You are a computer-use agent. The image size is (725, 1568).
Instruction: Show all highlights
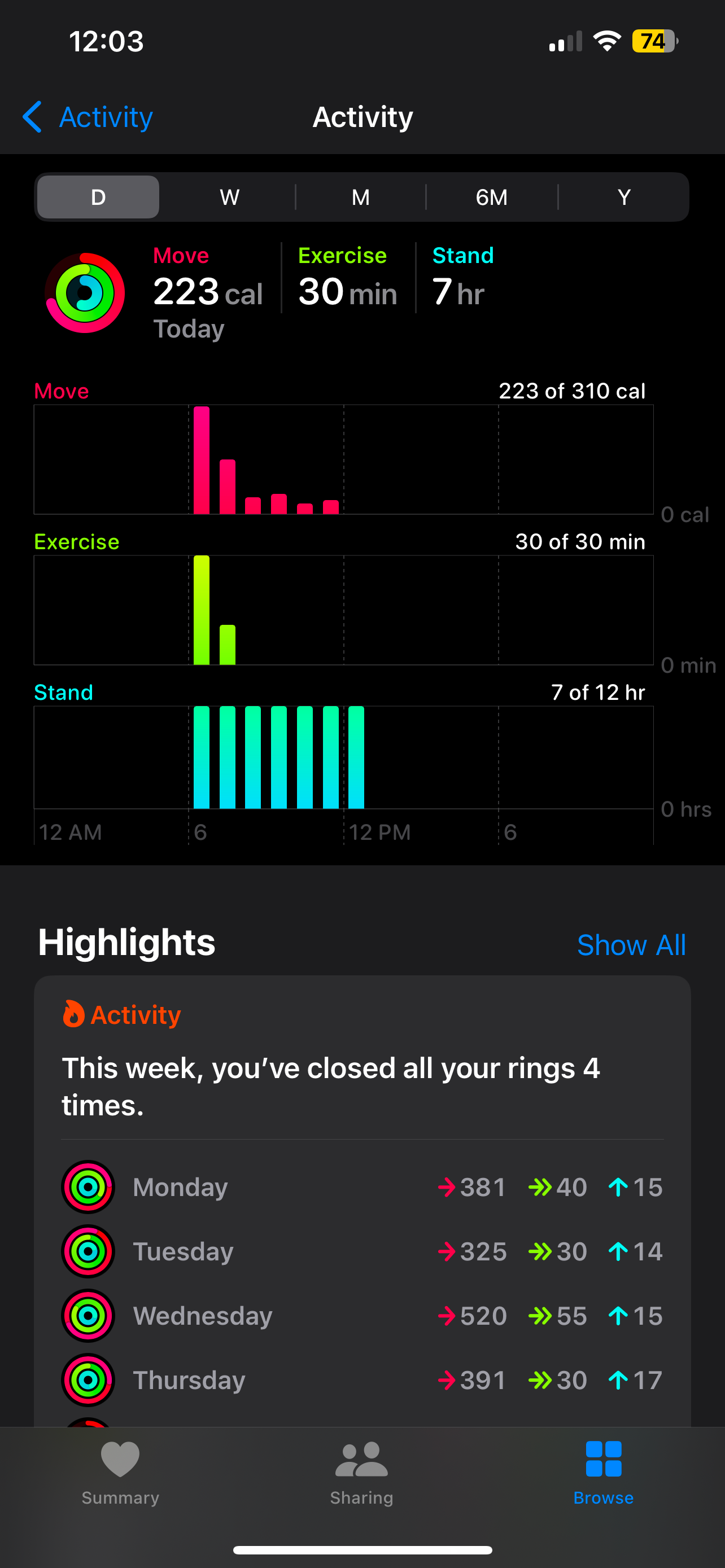pos(631,945)
